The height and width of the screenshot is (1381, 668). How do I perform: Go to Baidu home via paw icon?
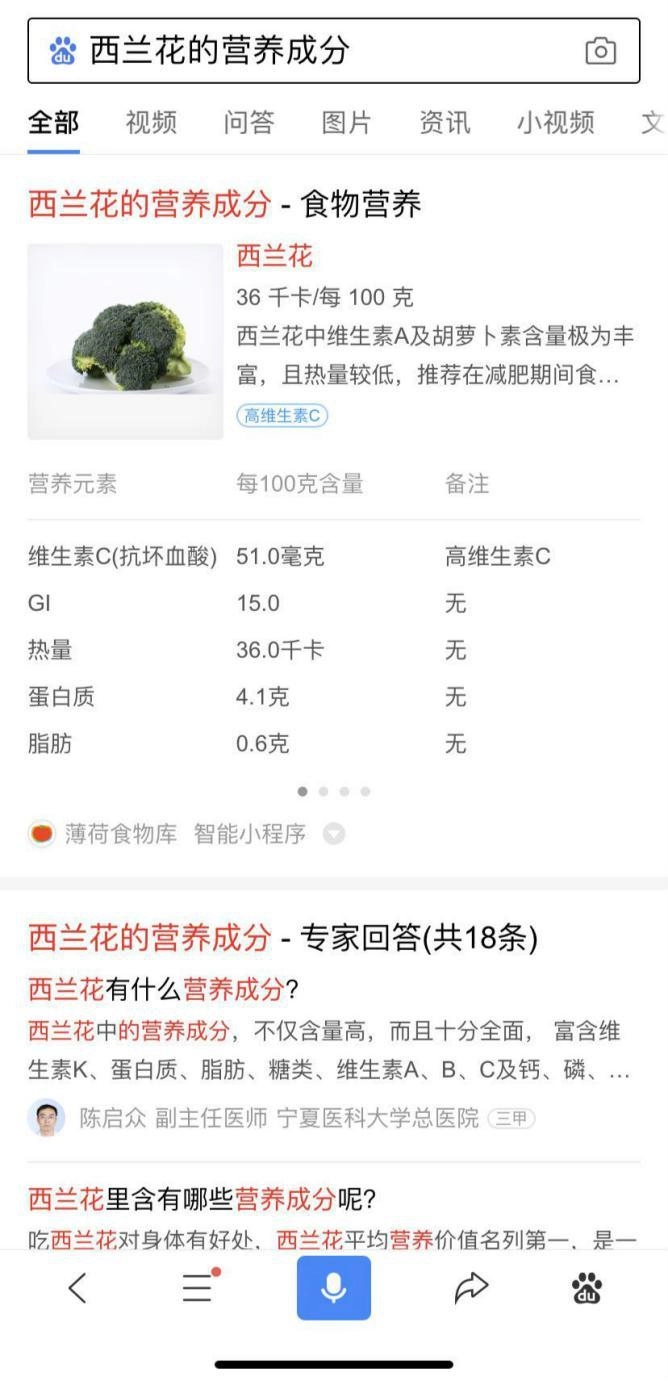(587, 1289)
